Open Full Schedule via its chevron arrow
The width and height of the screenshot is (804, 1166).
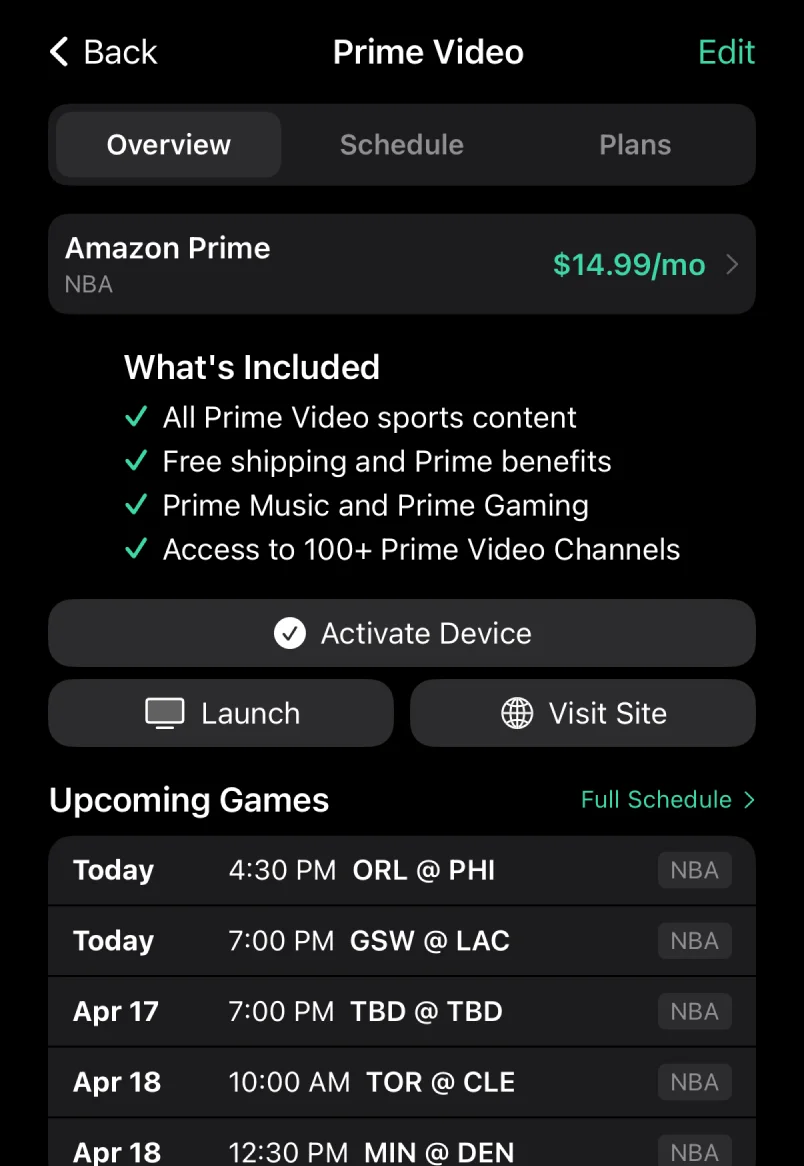748,799
